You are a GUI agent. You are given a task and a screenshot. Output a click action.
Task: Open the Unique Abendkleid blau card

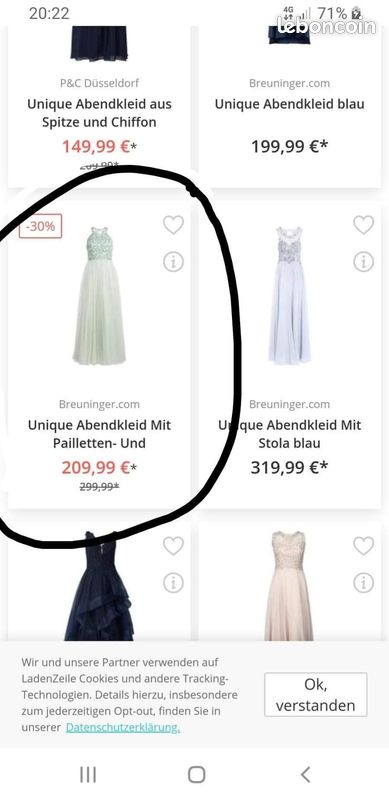tap(289, 106)
